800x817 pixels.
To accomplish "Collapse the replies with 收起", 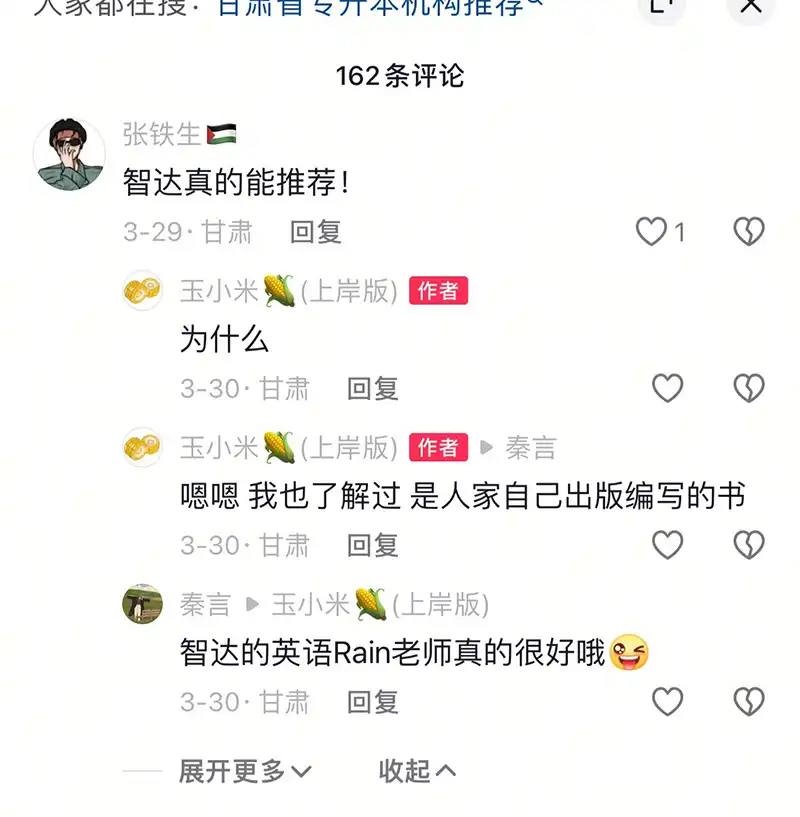I will [x=417, y=771].
